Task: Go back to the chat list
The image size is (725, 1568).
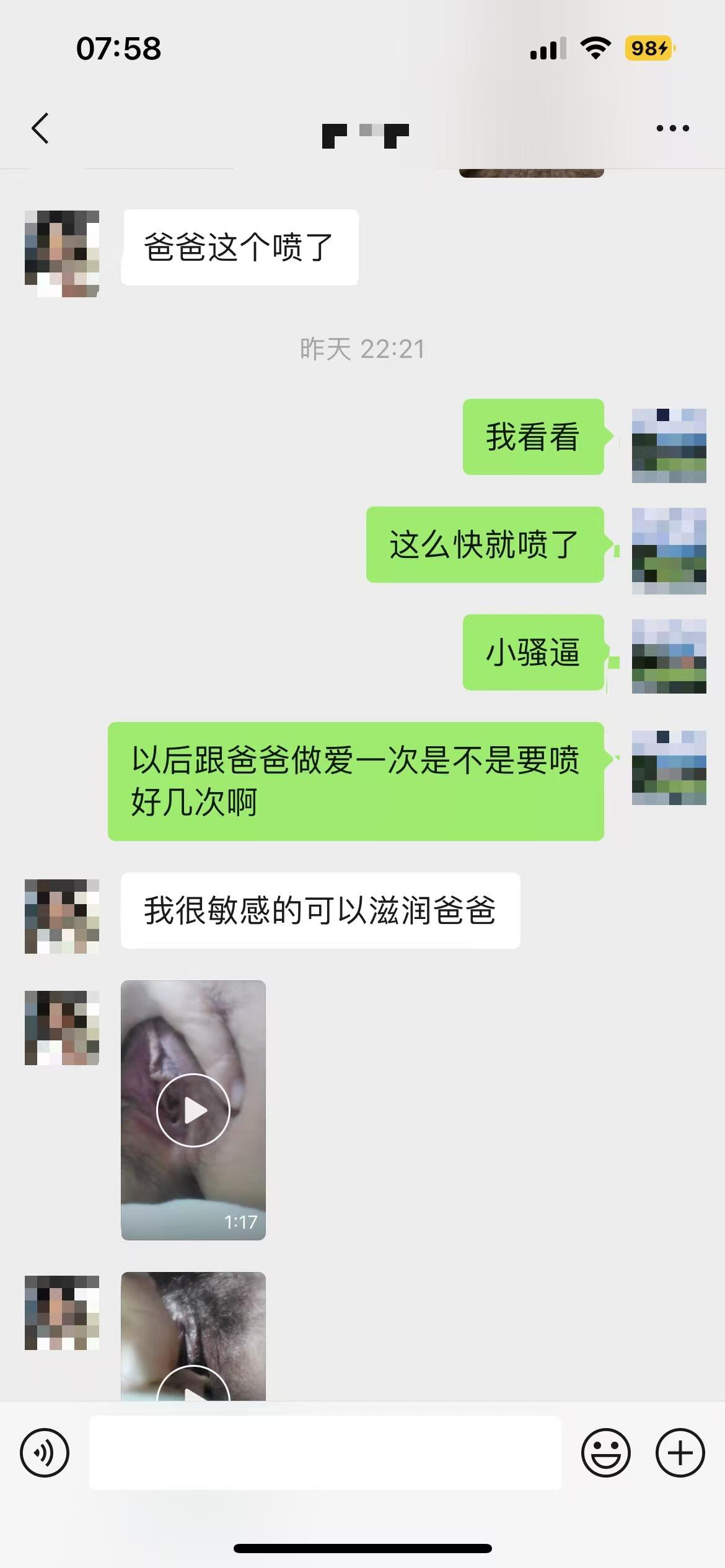Action: (x=40, y=129)
